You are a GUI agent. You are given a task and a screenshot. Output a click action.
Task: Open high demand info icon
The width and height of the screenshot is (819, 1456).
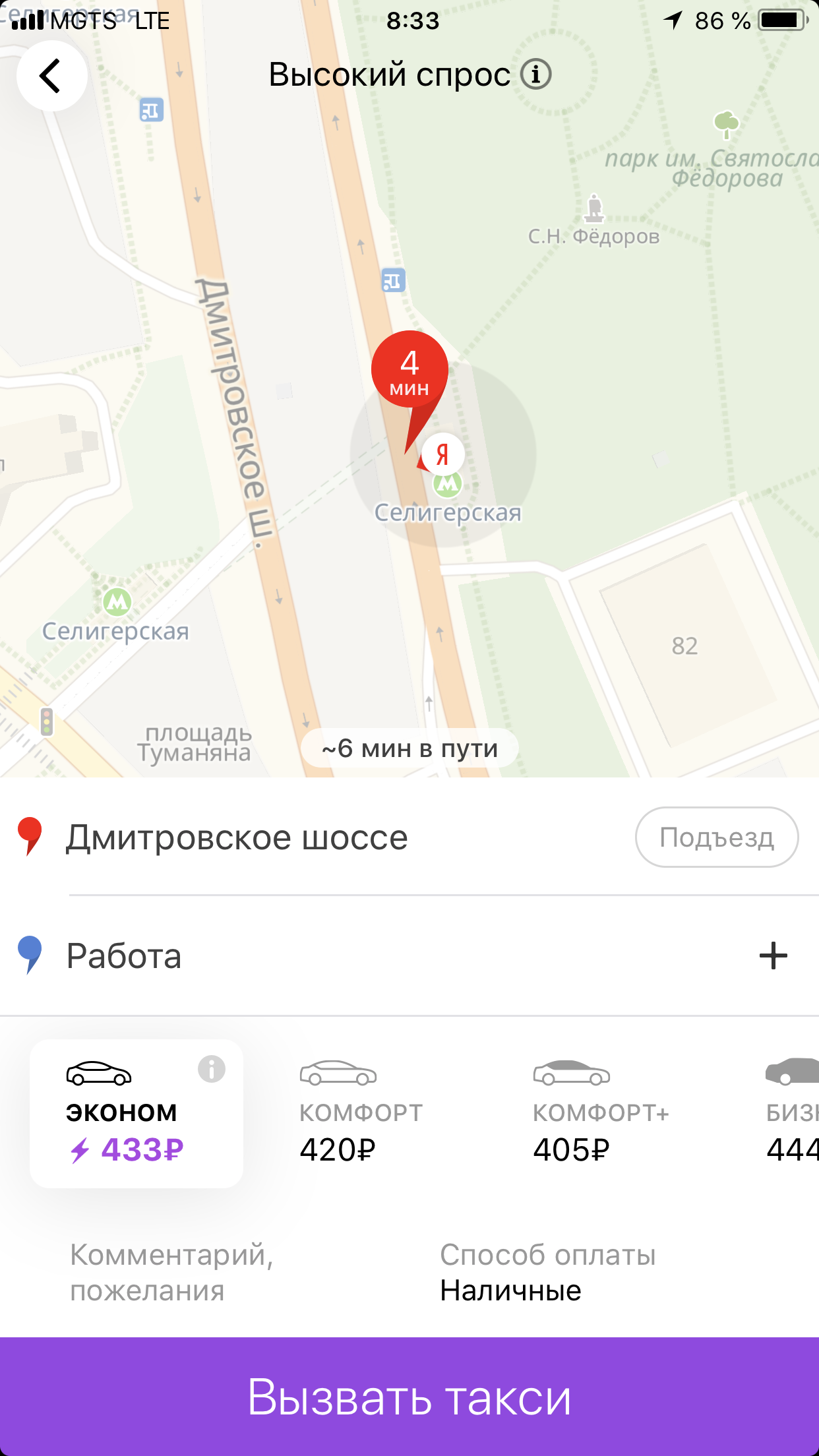pos(535,75)
